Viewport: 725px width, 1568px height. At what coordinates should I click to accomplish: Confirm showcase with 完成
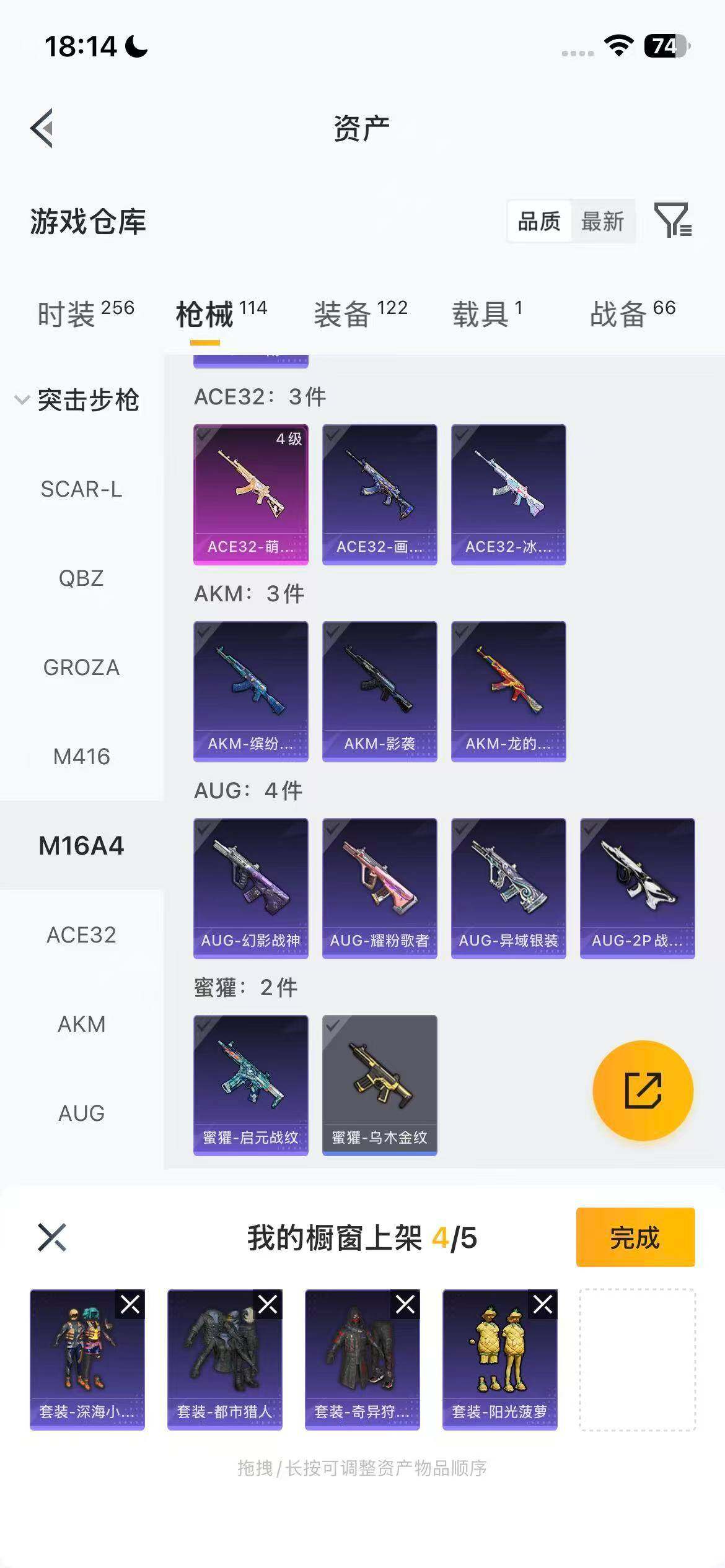pos(635,1237)
